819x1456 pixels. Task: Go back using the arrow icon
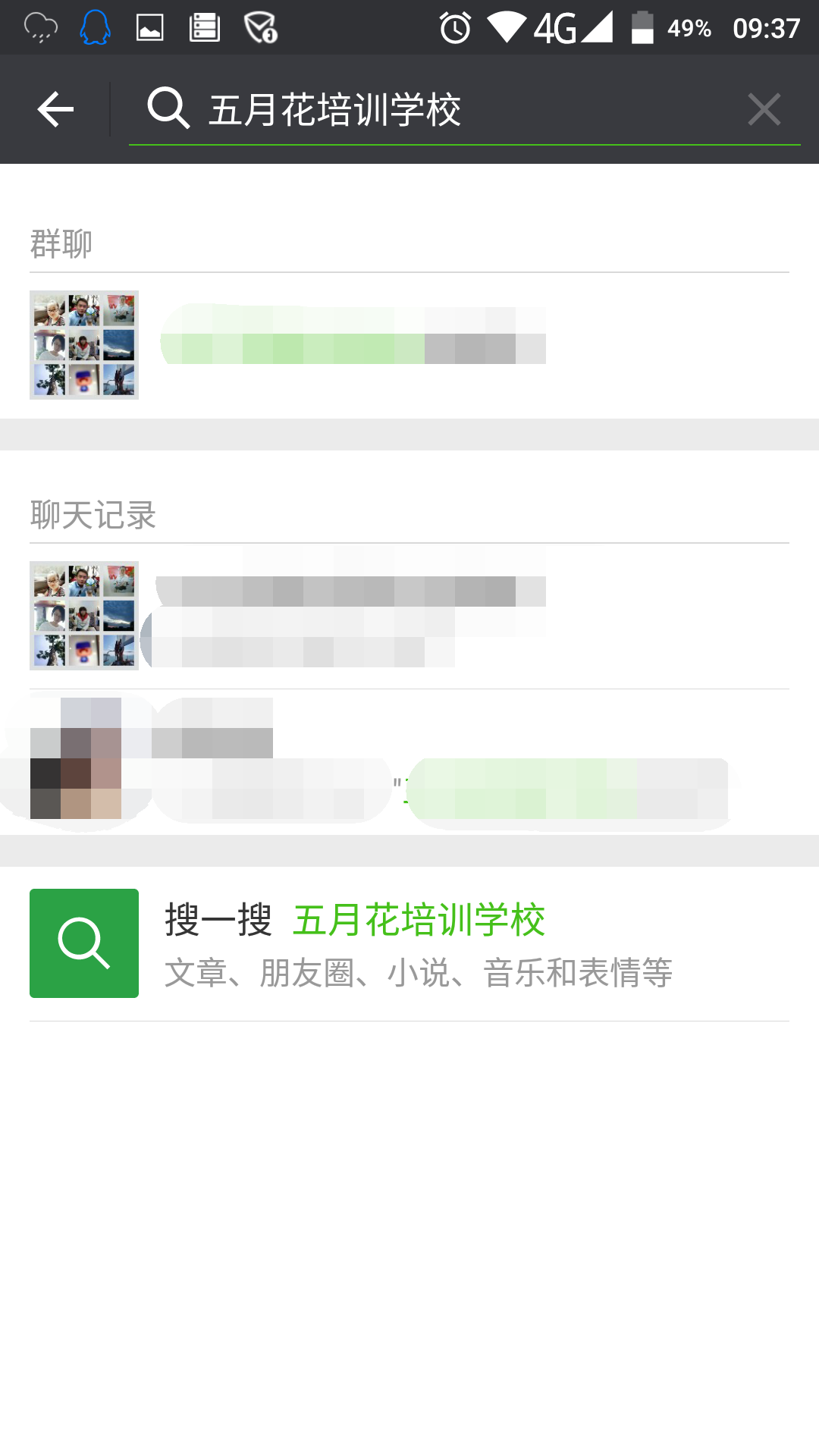(x=55, y=109)
